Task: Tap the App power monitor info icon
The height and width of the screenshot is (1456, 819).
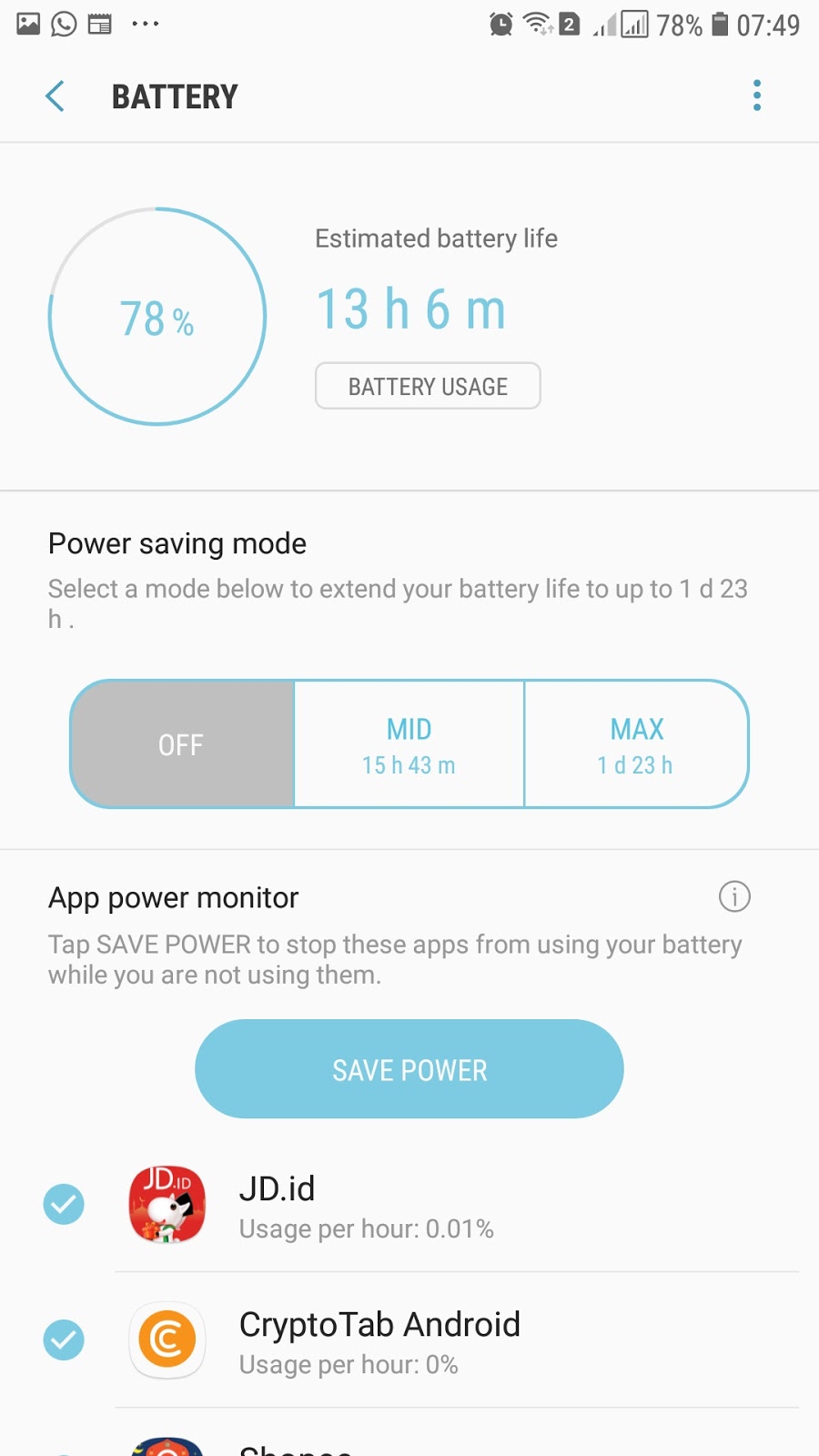Action: tap(734, 896)
